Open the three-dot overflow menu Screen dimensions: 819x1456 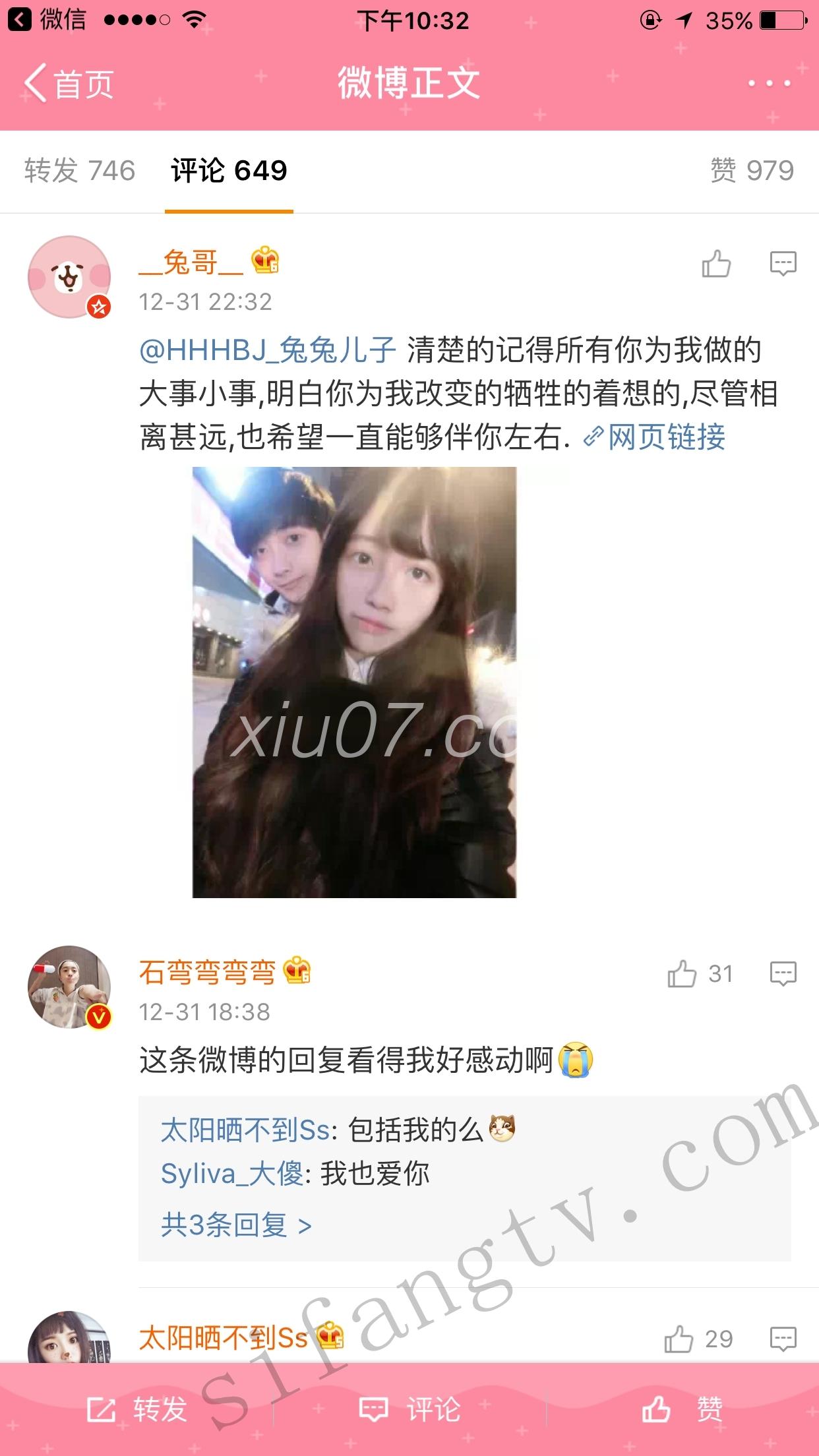pyautogui.click(x=769, y=84)
